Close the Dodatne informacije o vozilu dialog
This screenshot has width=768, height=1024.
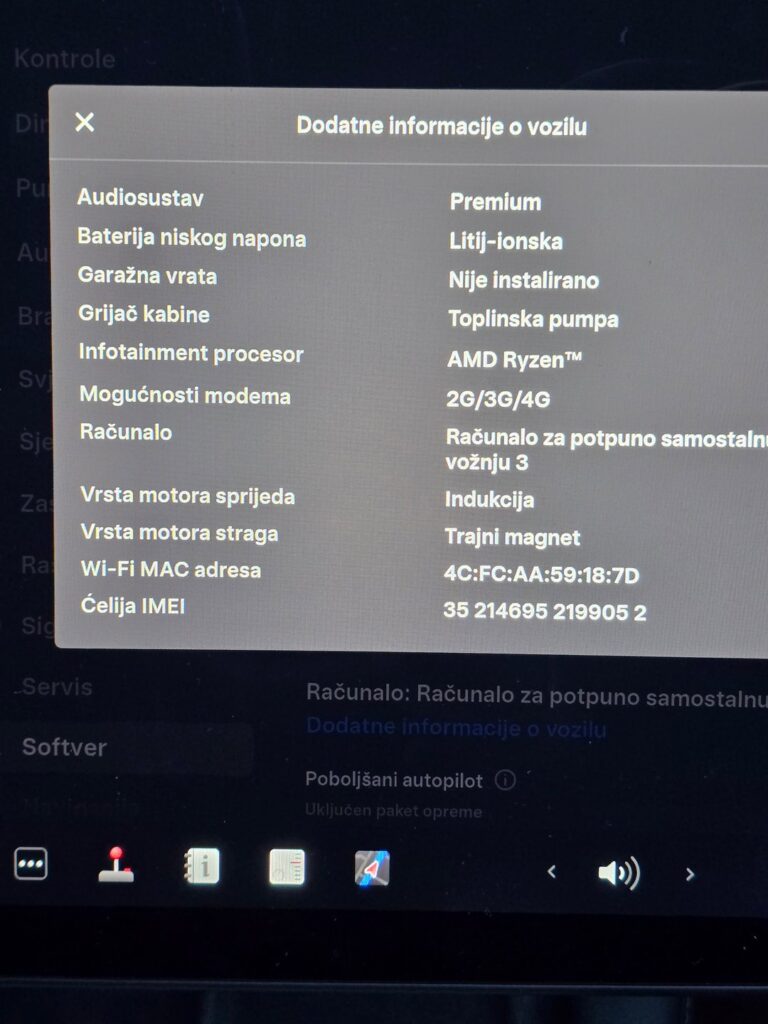(85, 122)
